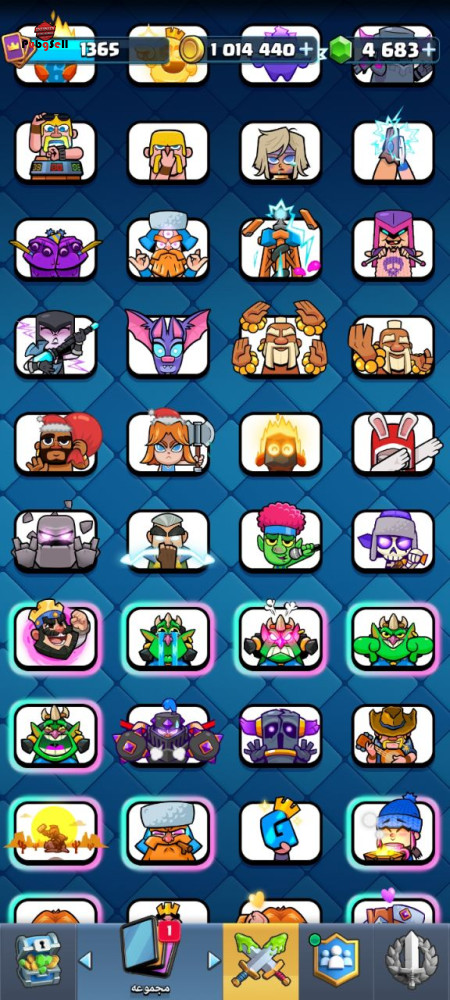Select the blue beanie hot drink emote
450x1000 pixels.
[x=393, y=829]
